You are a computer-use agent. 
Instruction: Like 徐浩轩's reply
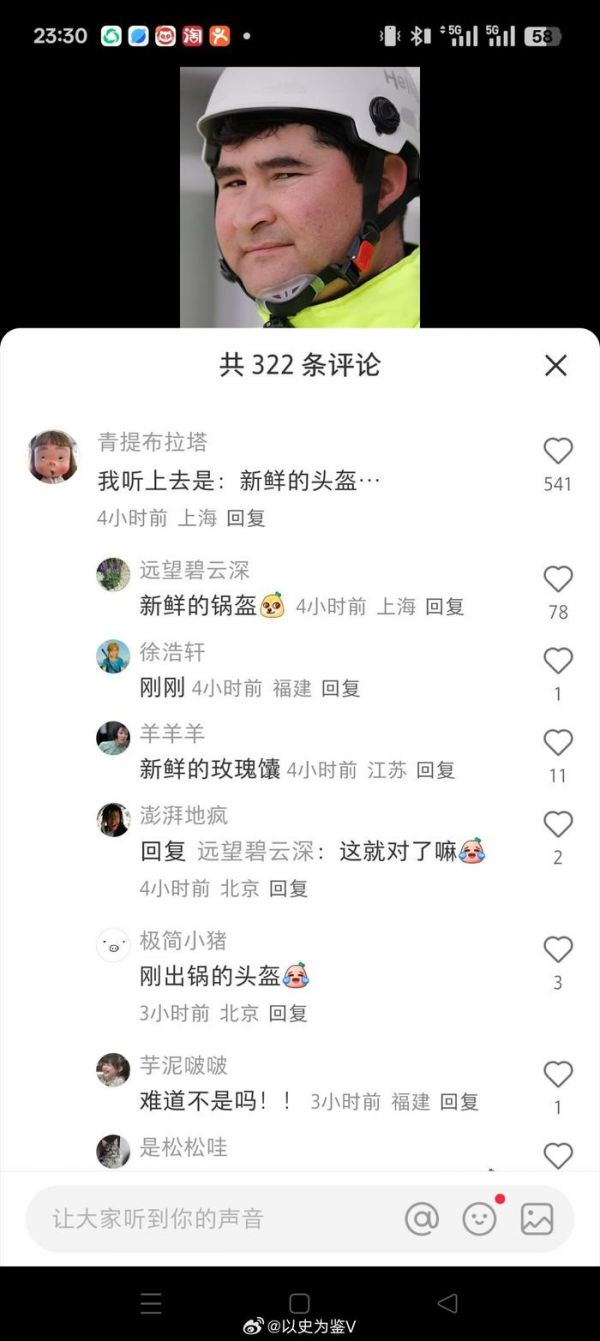[557, 661]
